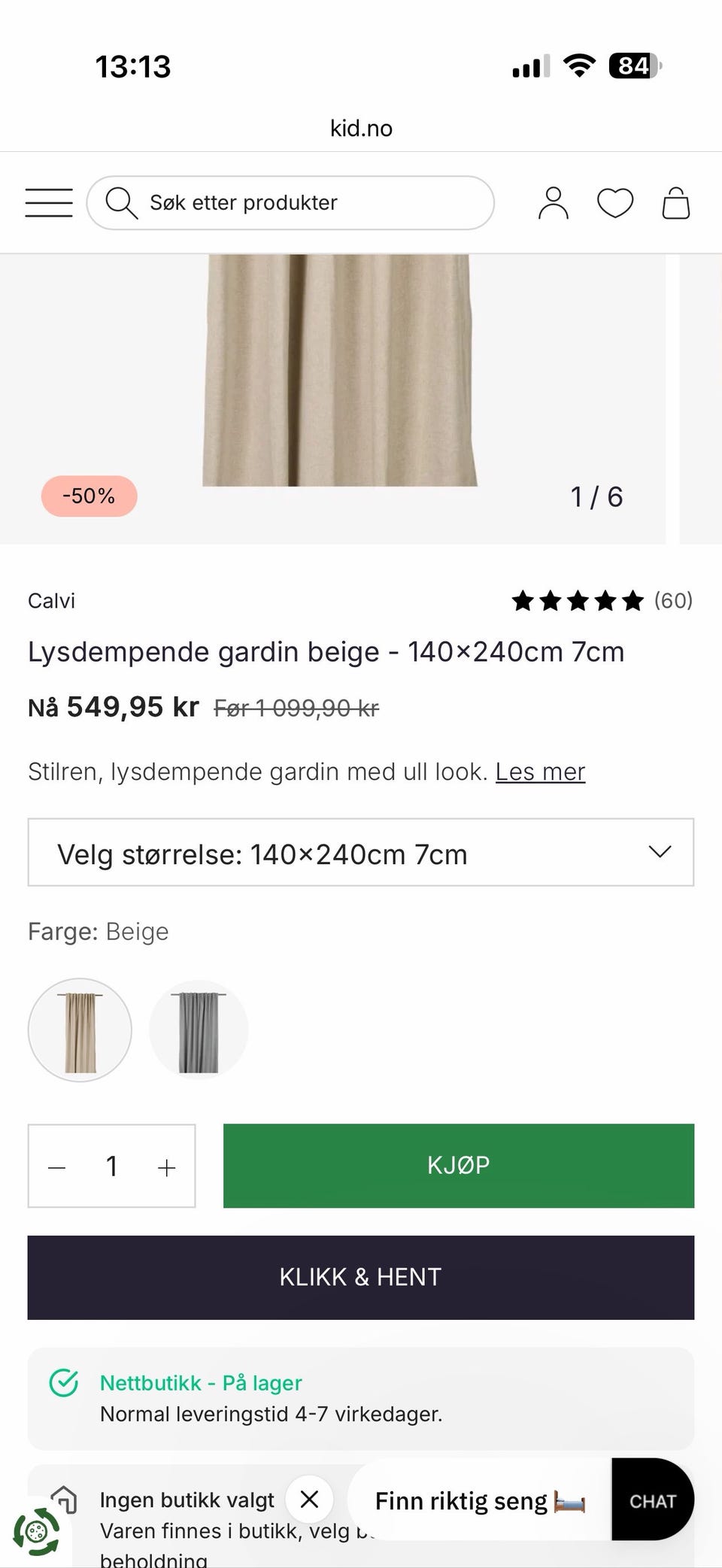Increase quantity with the plus stepper
The height and width of the screenshot is (1568, 722).
tap(166, 1166)
